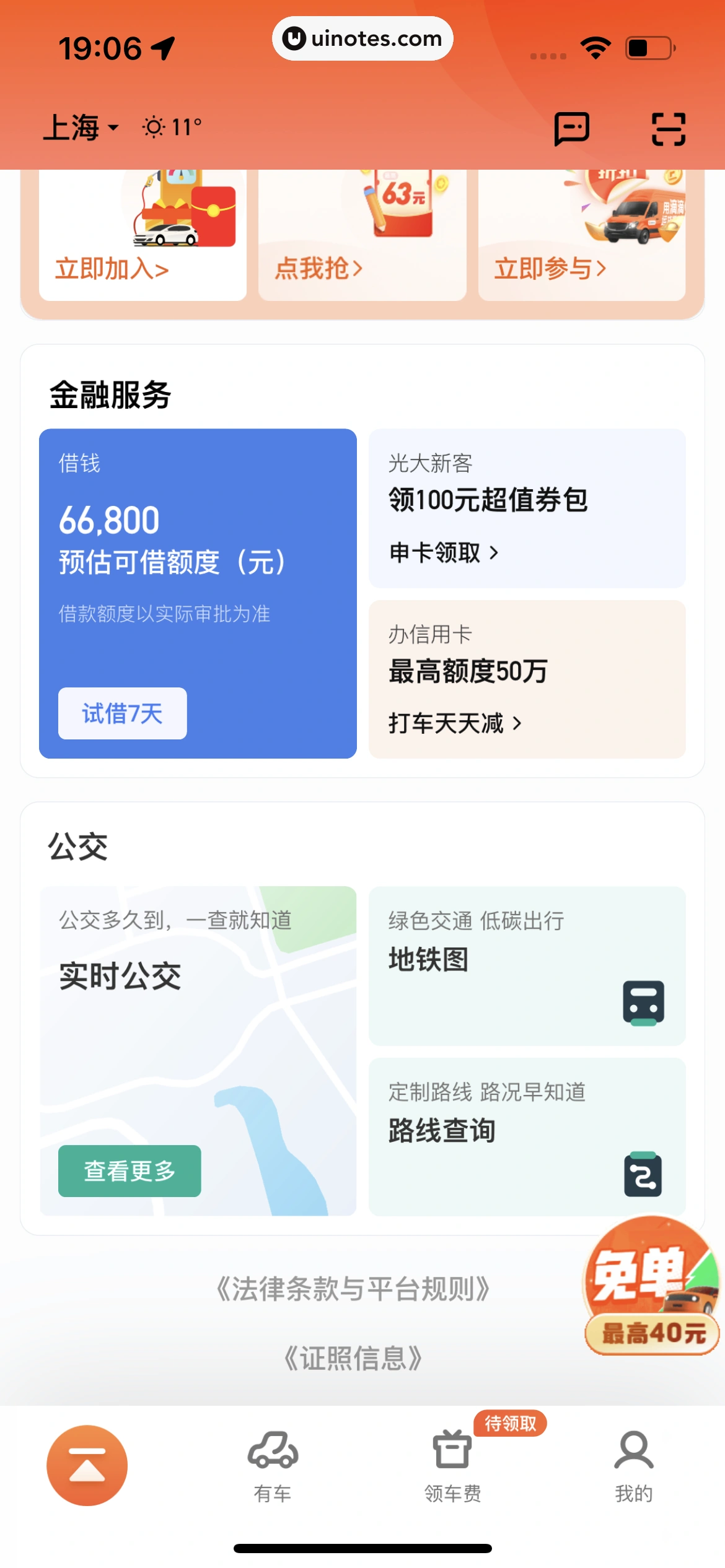
Task: Tap the floating 免单最高40元 badge
Action: coord(651,1307)
